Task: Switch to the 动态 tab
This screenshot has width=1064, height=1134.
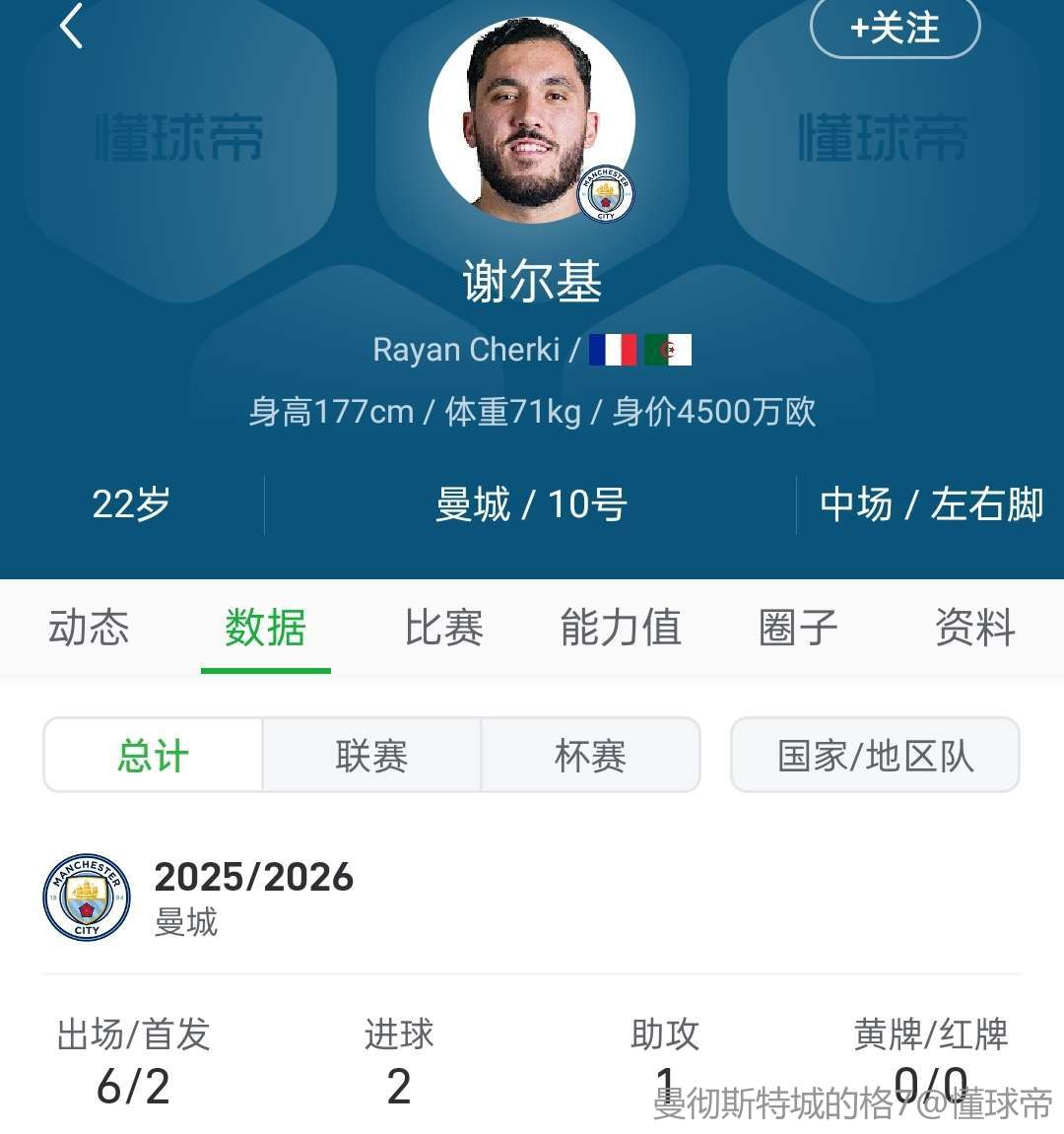Action: [x=89, y=628]
